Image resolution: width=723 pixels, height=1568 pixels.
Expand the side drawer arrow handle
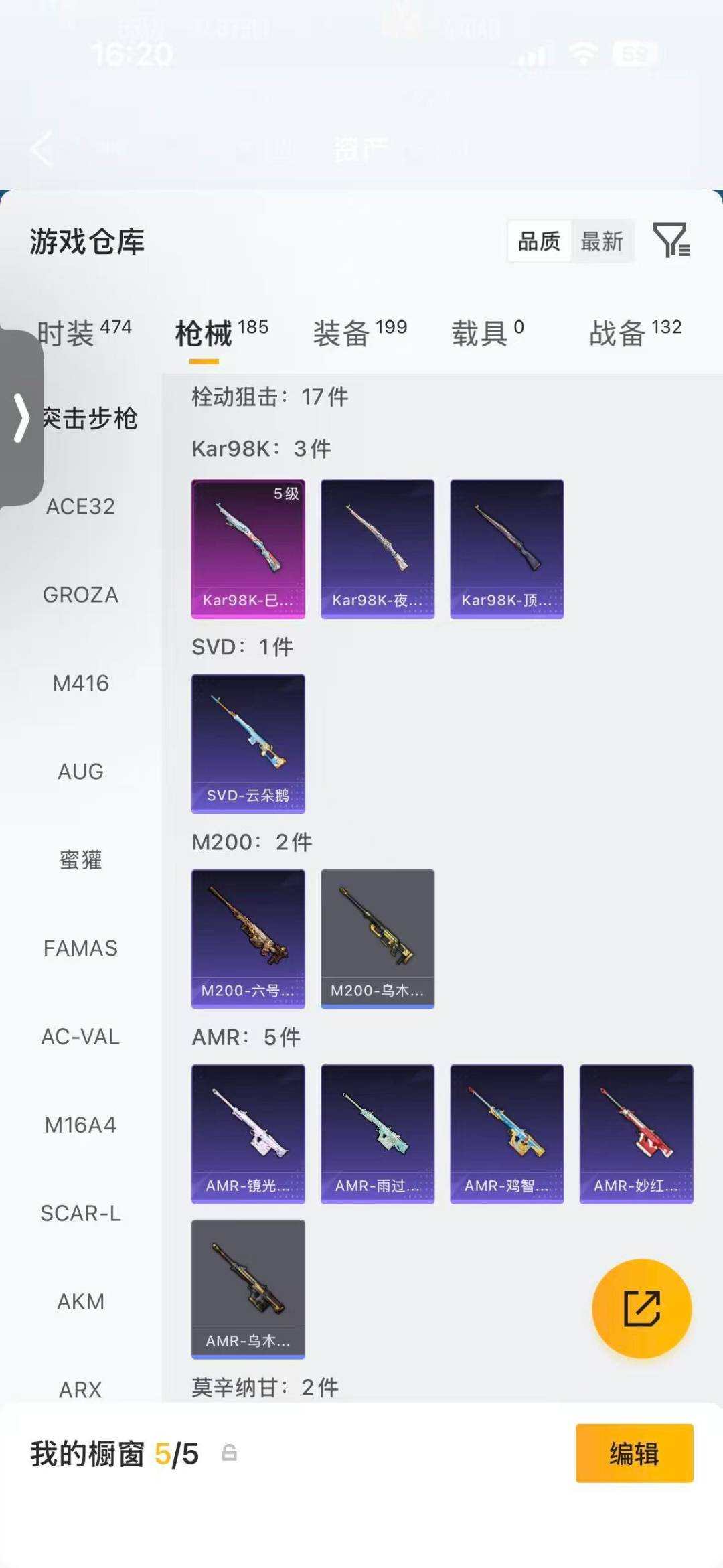[21, 418]
